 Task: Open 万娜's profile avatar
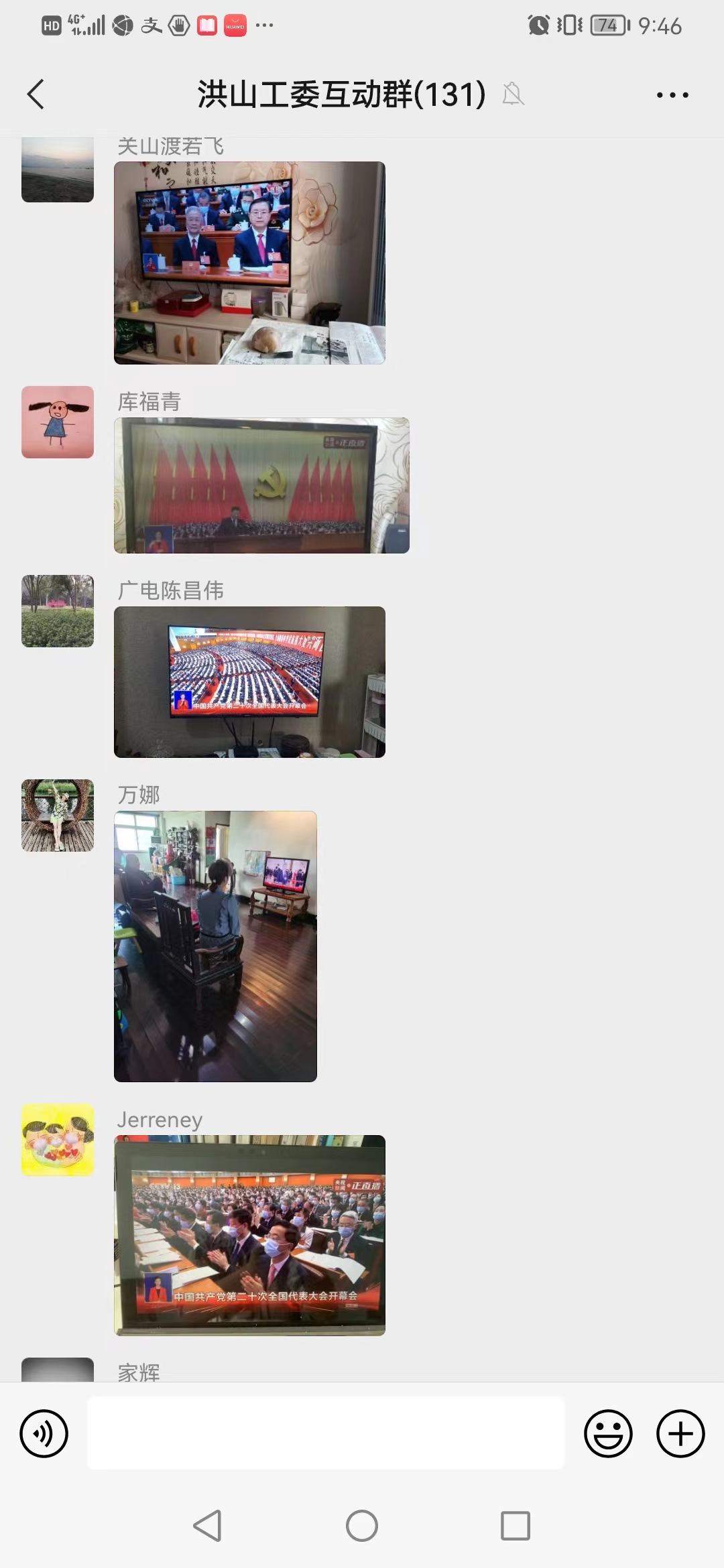click(58, 815)
